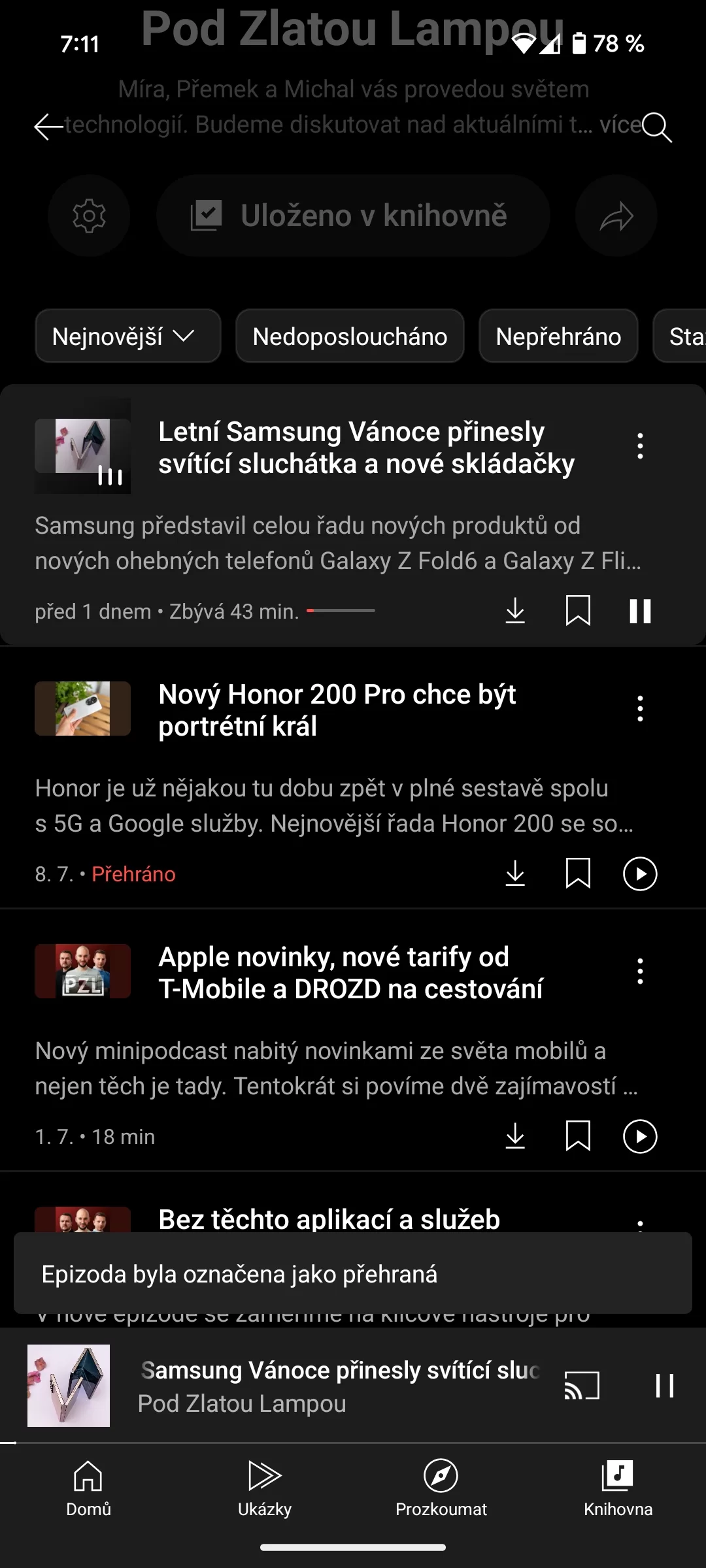Go back using the arrow icon
This screenshot has width=706, height=1568.
click(48, 127)
